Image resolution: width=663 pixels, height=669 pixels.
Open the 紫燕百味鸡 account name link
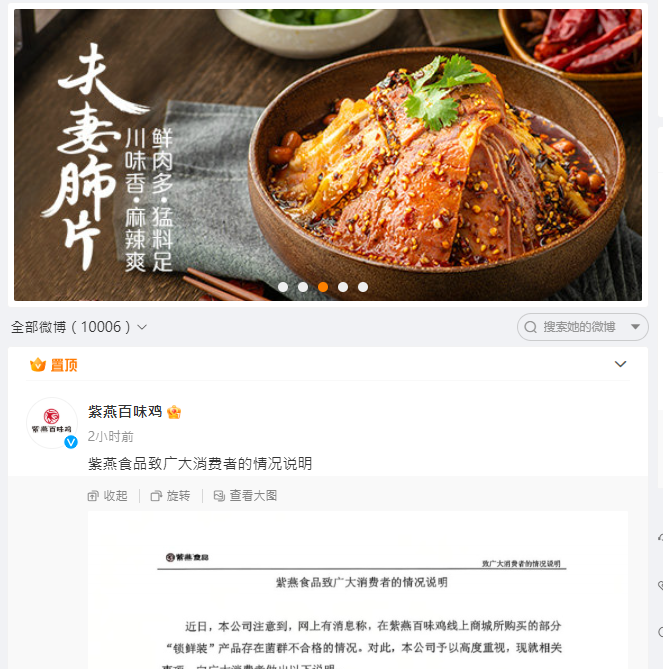(x=125, y=412)
